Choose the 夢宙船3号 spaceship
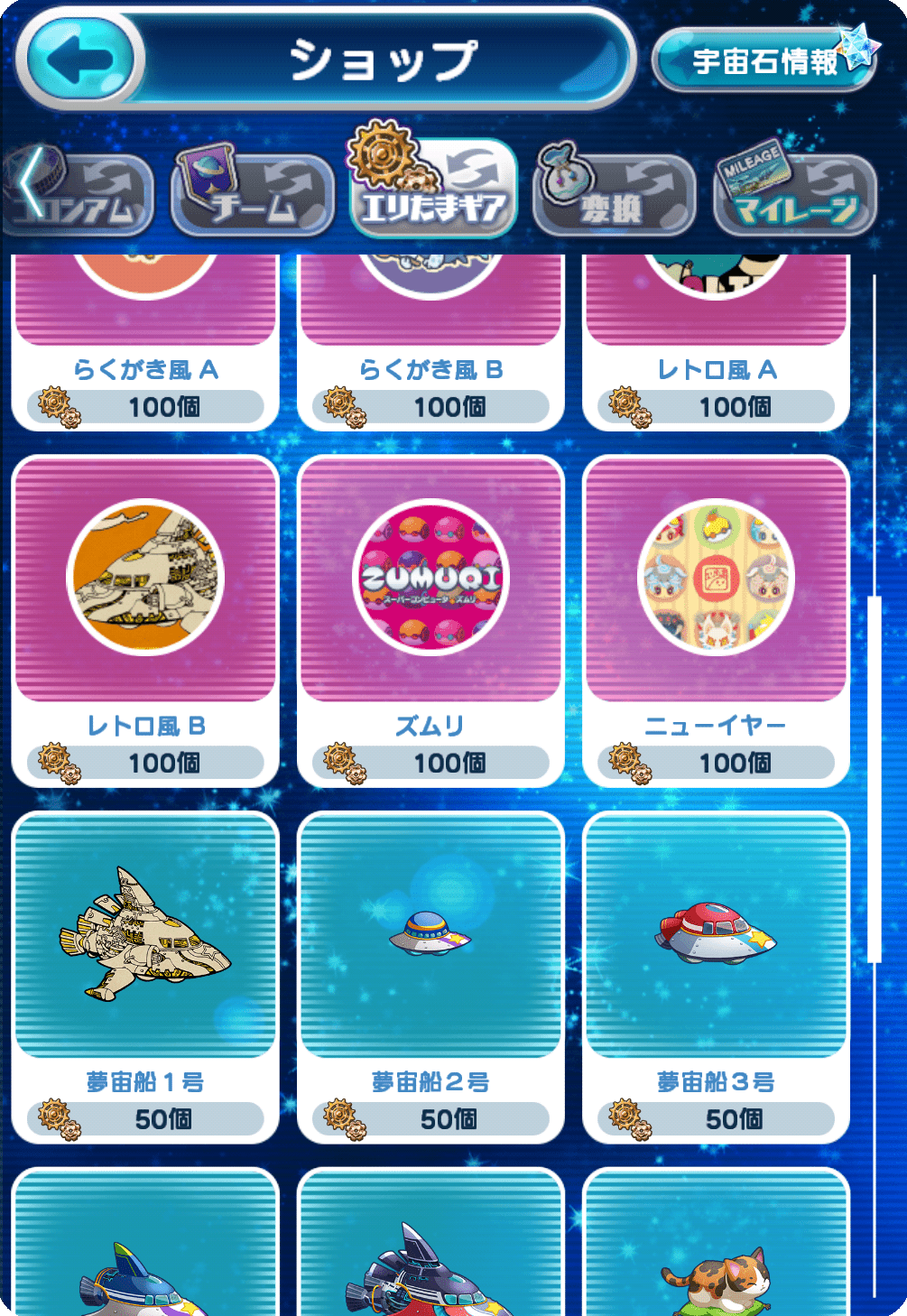 [x=716, y=977]
